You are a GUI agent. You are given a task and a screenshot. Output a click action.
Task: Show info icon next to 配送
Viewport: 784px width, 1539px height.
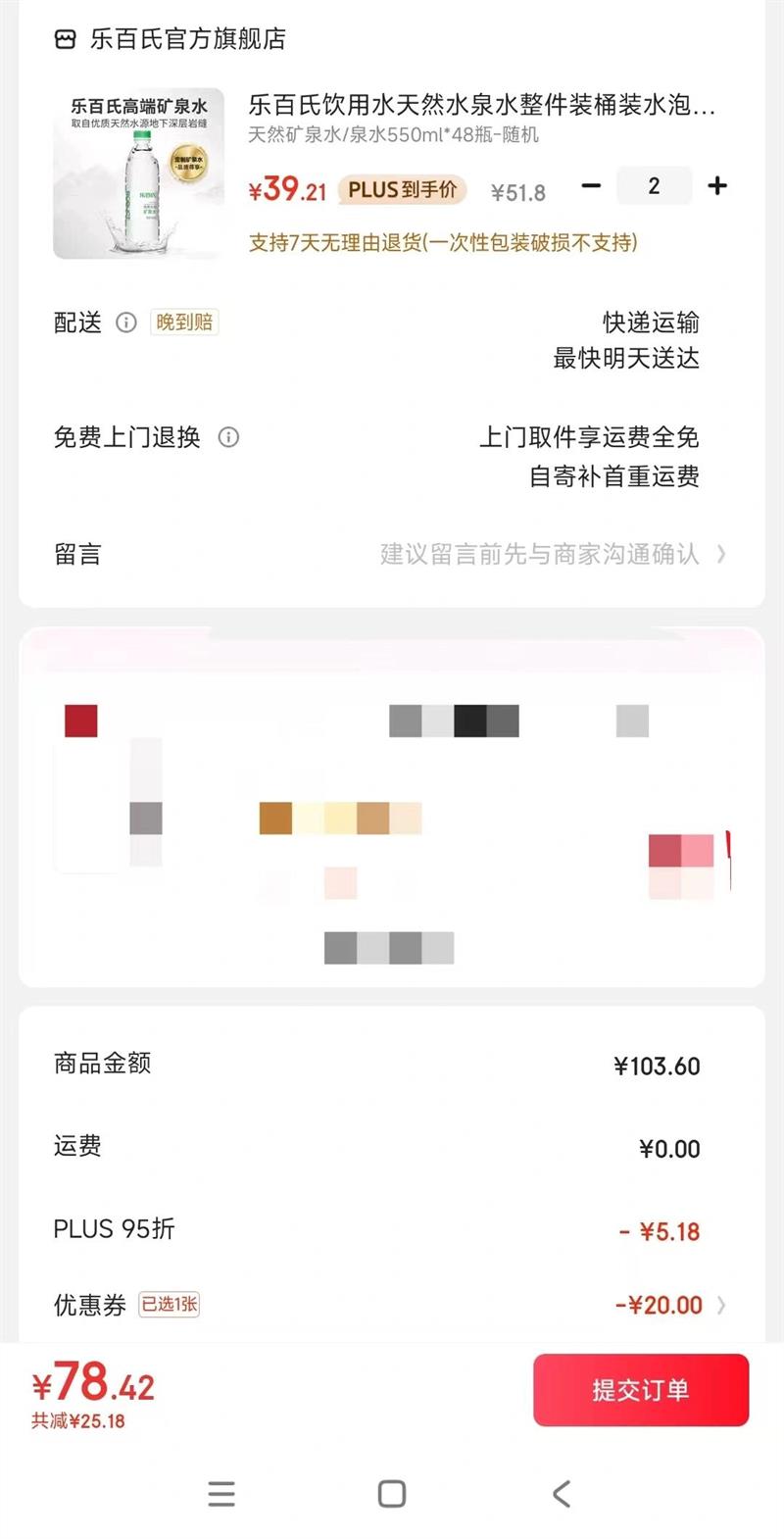pos(126,323)
